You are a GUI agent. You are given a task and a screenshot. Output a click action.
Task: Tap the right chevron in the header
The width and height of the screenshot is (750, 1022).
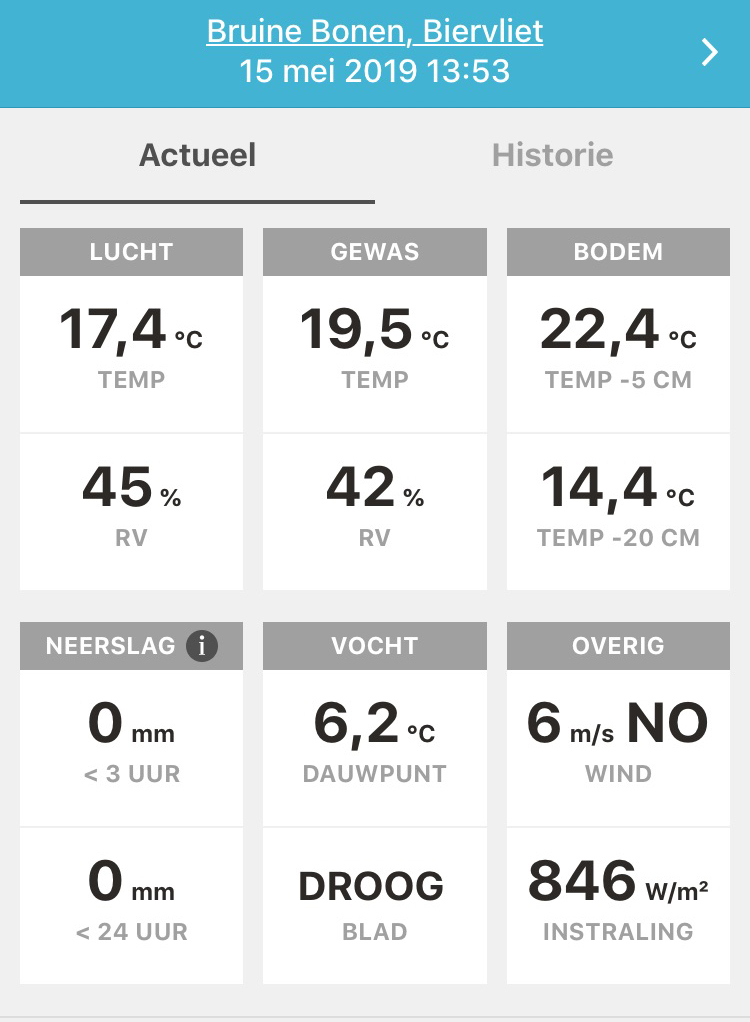(x=710, y=52)
